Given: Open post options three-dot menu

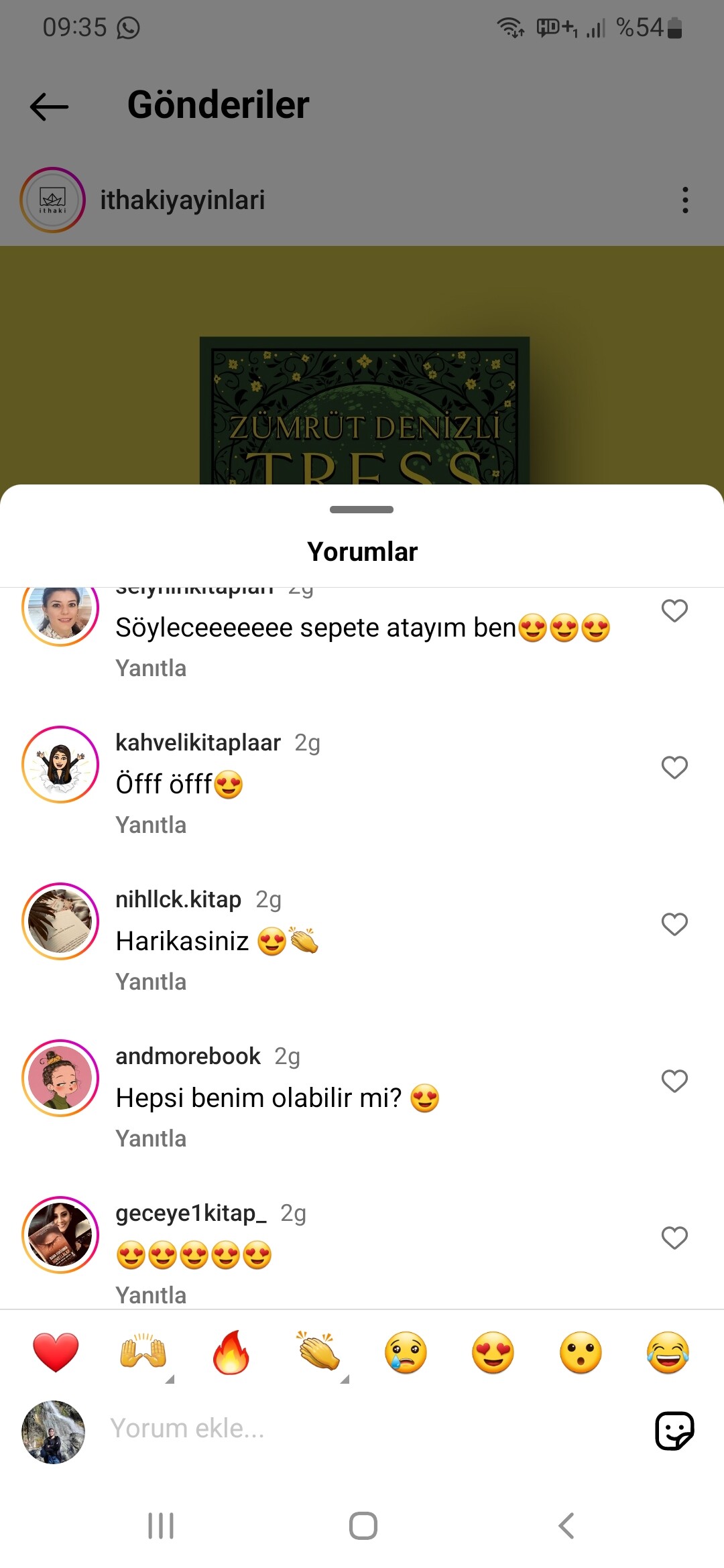Looking at the screenshot, I should pyautogui.click(x=684, y=200).
